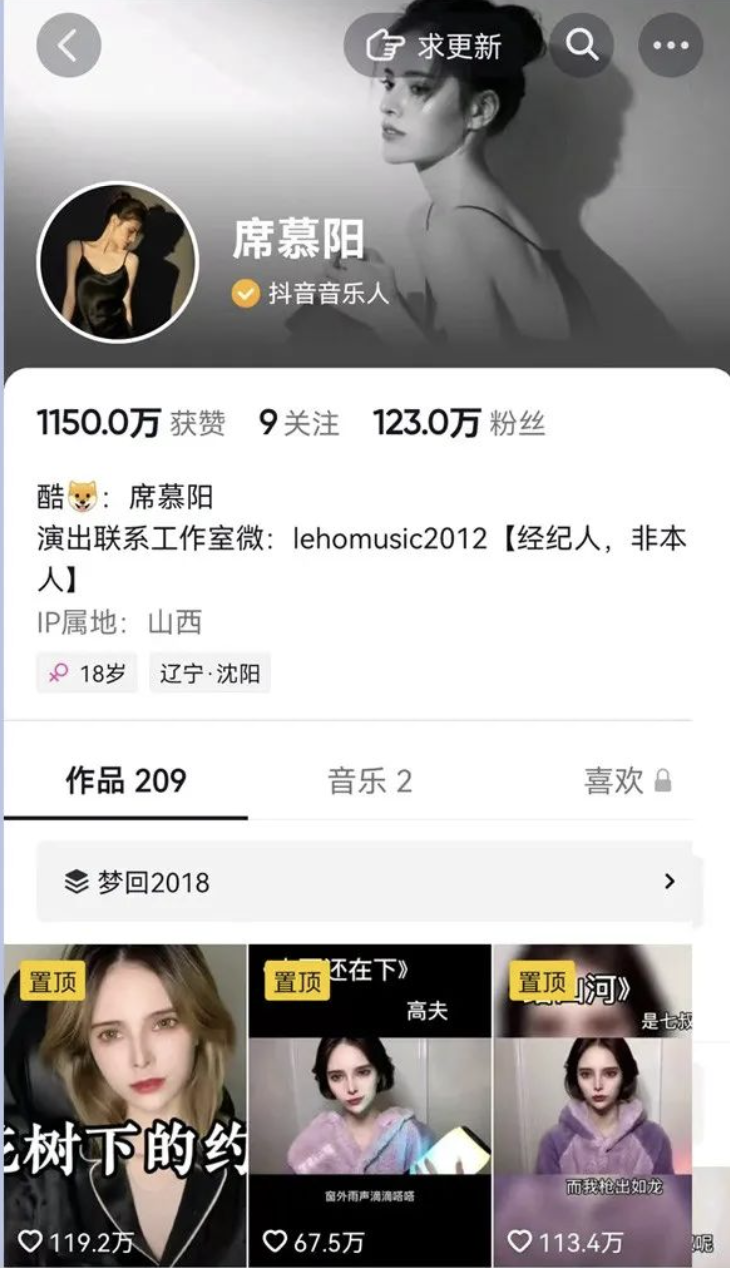Screen dimensions: 730x1268
Task: Go back using the arrow
Action: coord(68,45)
